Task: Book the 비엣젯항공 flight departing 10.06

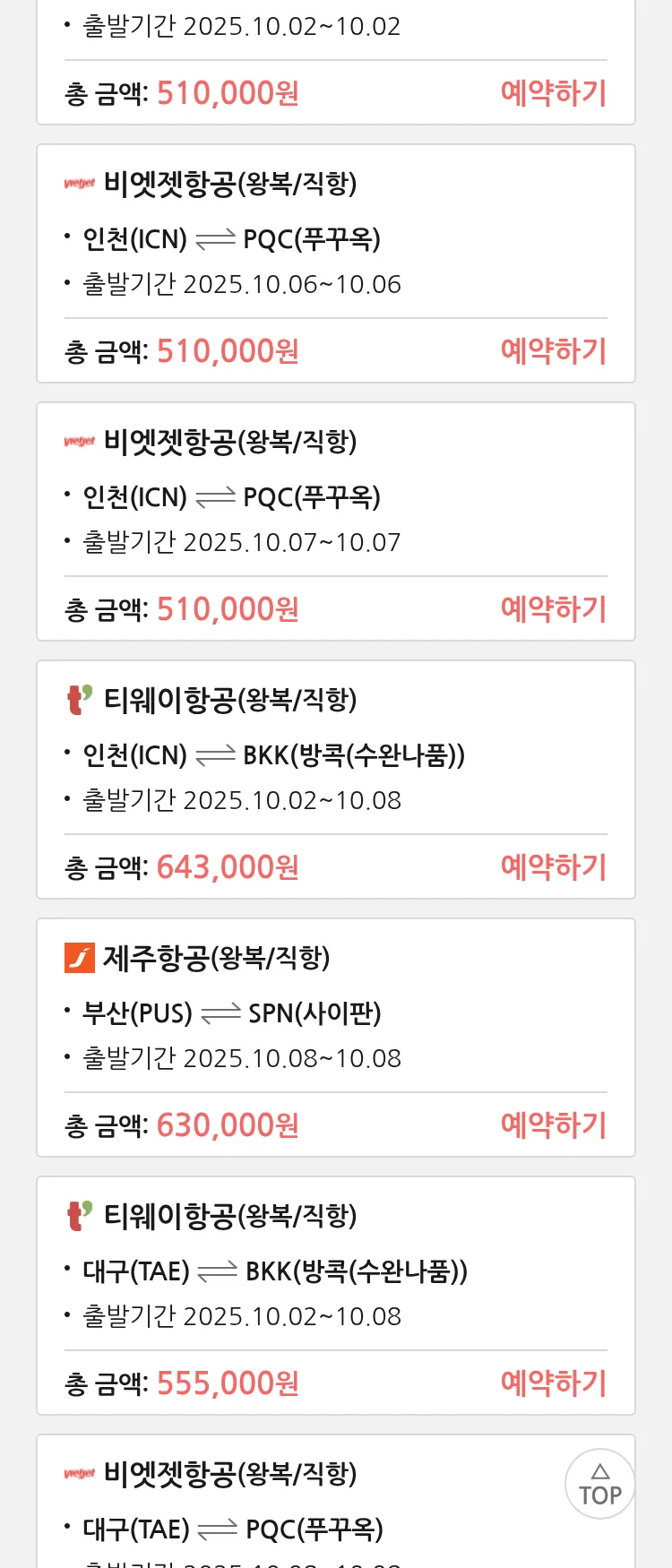Action: click(553, 351)
